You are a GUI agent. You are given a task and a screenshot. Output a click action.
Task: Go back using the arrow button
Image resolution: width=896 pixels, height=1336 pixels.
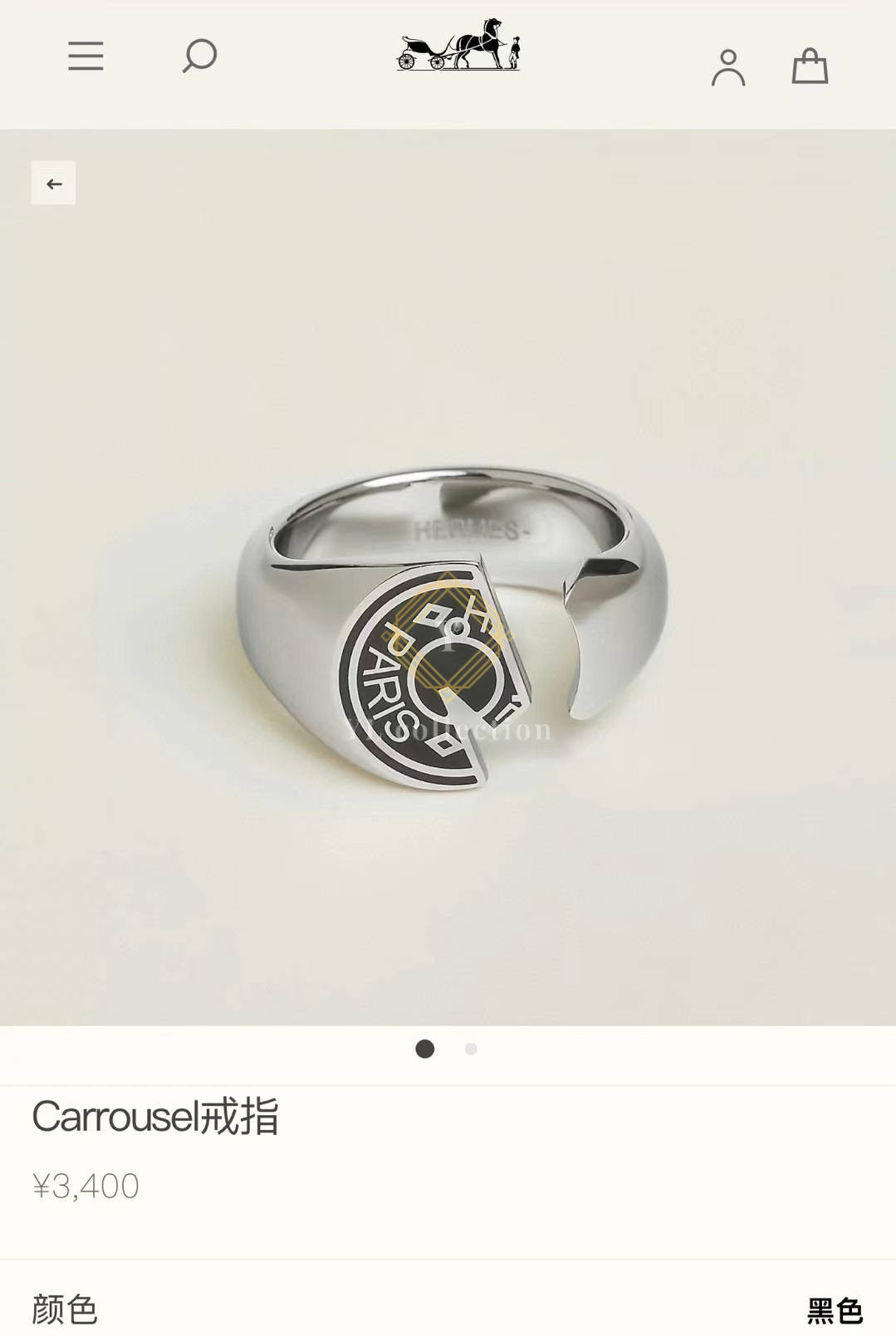pyautogui.click(x=54, y=184)
